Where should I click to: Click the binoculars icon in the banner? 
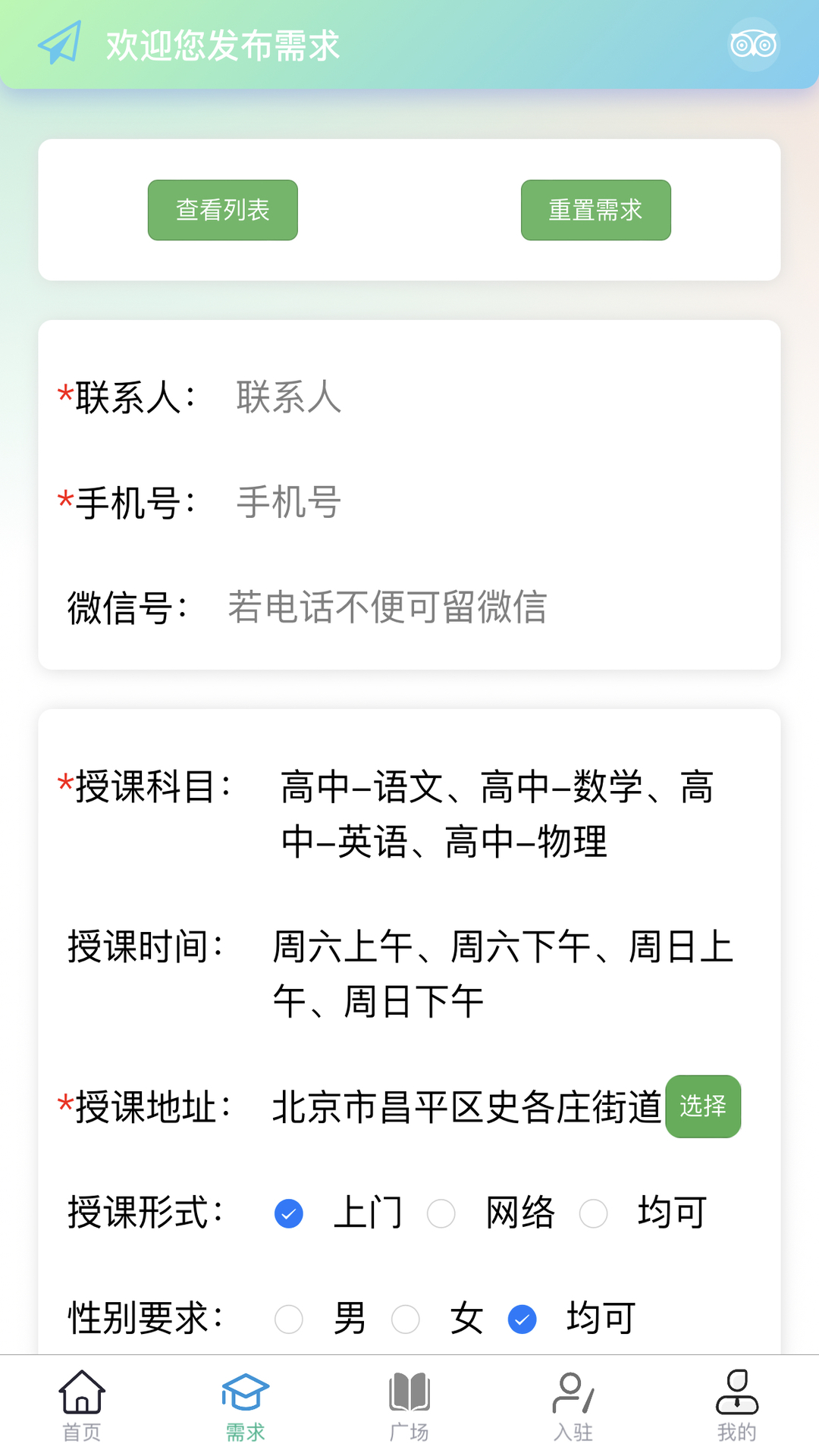(x=754, y=45)
